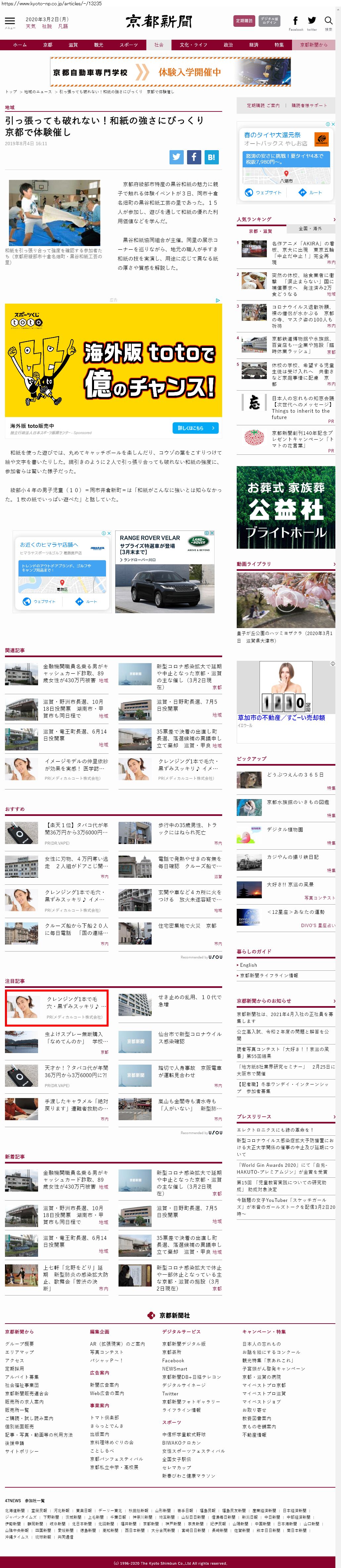Switch ranking to 全国・海外 tab
This screenshot has width=341, height=1568.
point(310,229)
